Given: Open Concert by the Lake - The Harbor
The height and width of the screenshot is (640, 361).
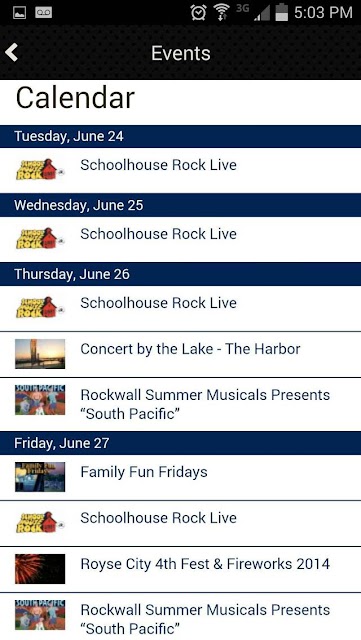Looking at the screenshot, I should pyautogui.click(x=180, y=354).
